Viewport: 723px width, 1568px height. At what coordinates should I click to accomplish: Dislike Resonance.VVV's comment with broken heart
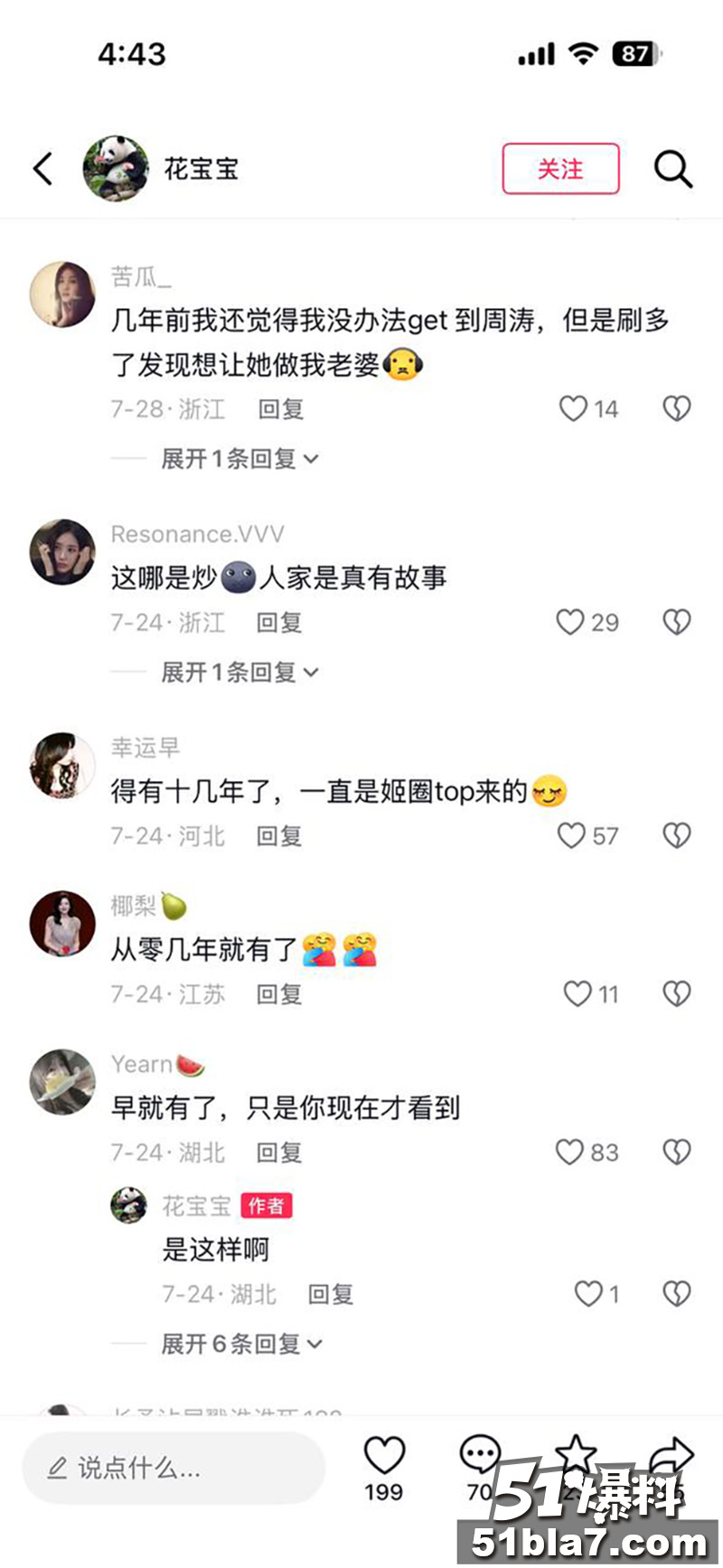[x=677, y=622]
